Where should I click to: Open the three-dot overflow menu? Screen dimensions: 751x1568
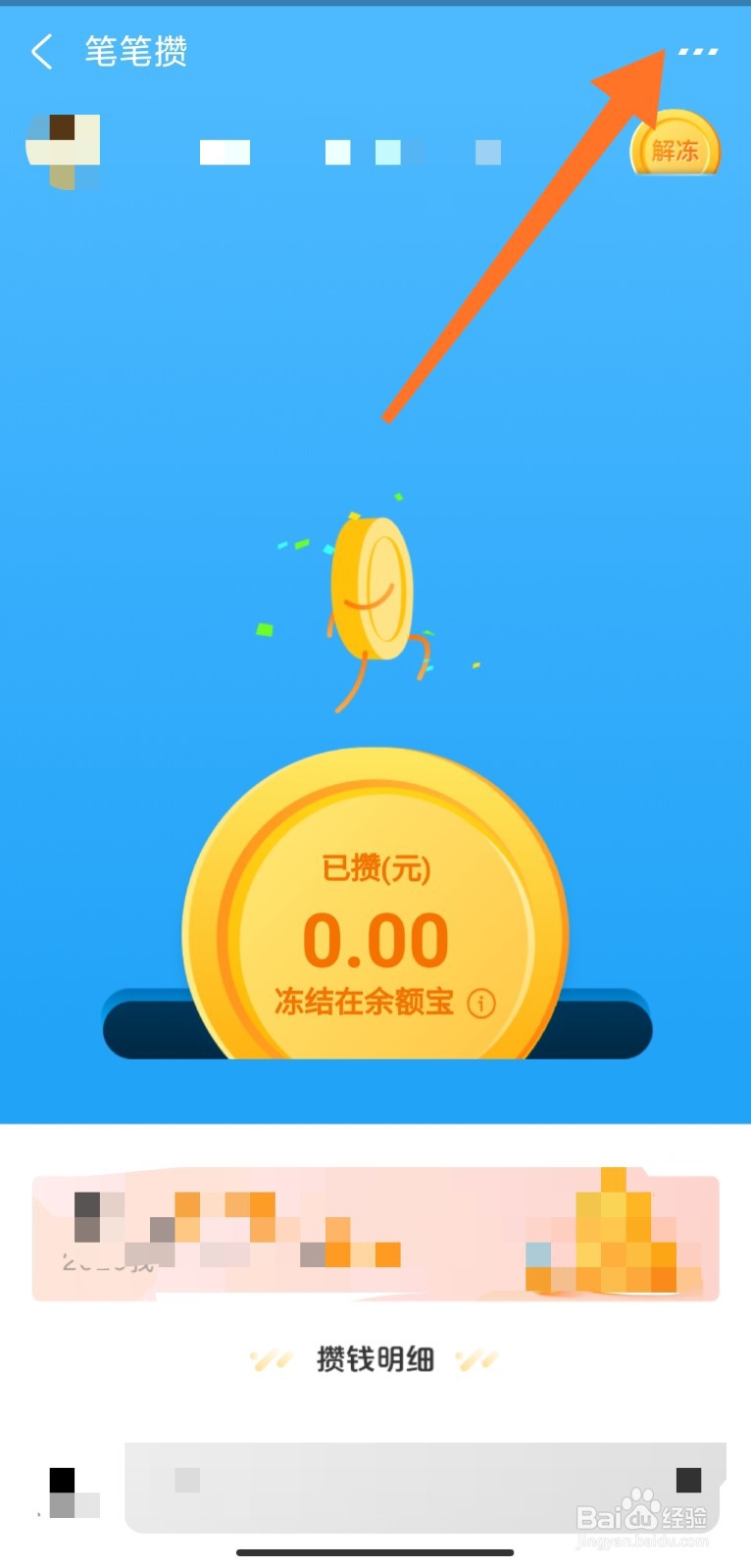[698, 52]
